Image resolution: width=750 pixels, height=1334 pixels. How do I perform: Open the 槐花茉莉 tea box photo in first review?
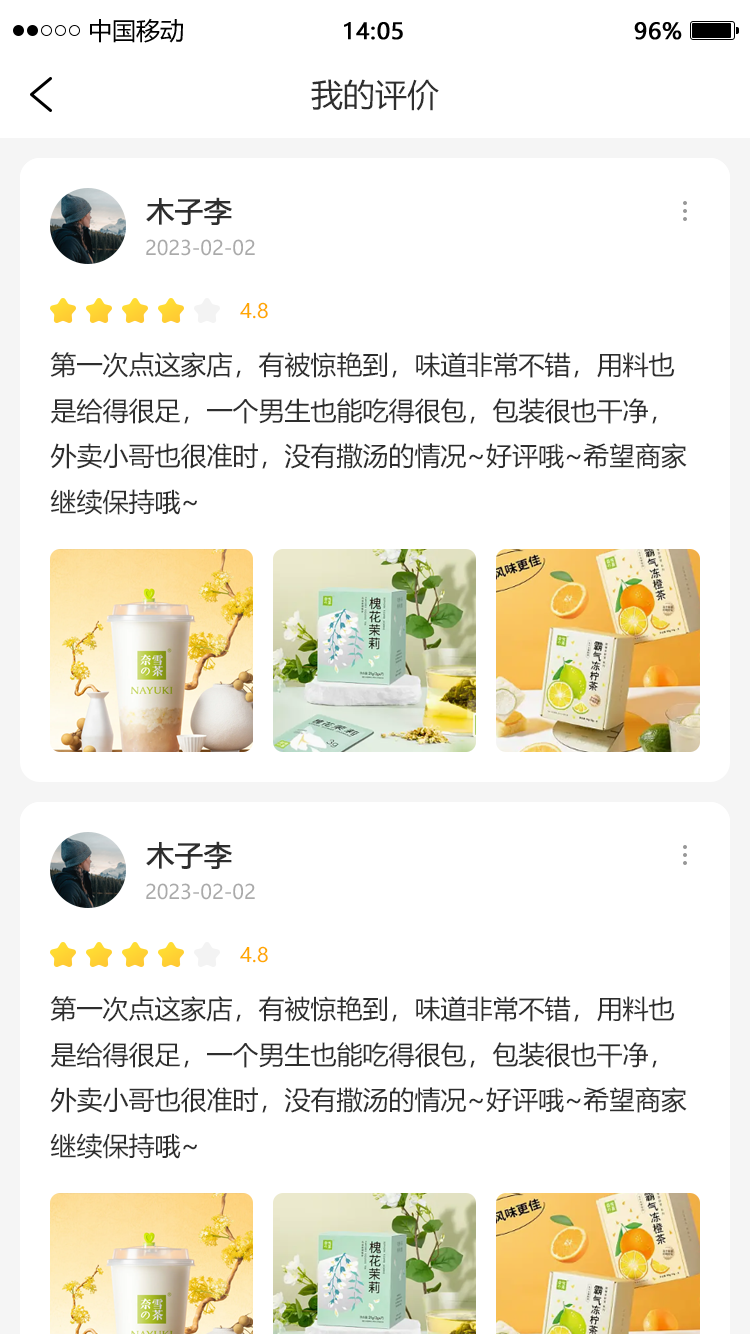tap(374, 650)
